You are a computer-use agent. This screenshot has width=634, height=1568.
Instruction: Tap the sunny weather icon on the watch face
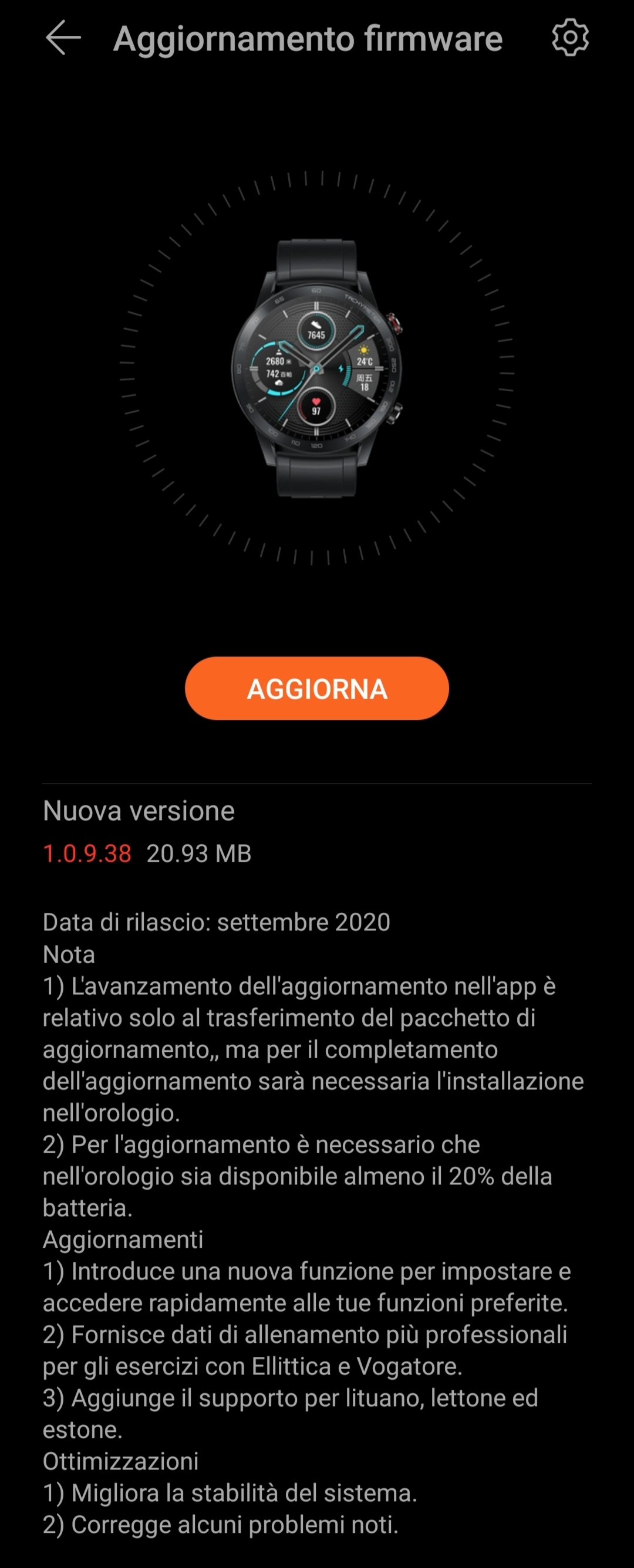point(364,350)
